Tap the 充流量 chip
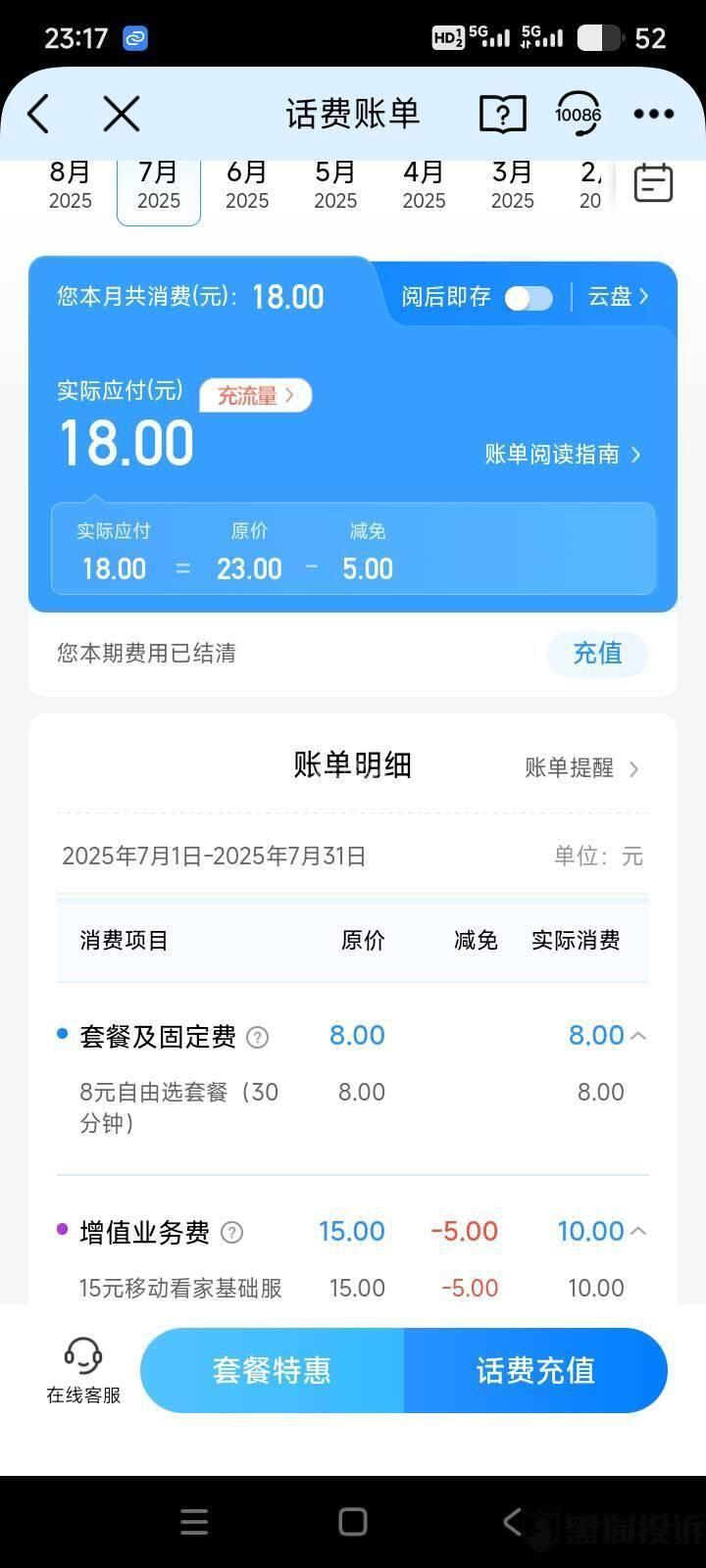The height and width of the screenshot is (1568, 706). pos(255,396)
